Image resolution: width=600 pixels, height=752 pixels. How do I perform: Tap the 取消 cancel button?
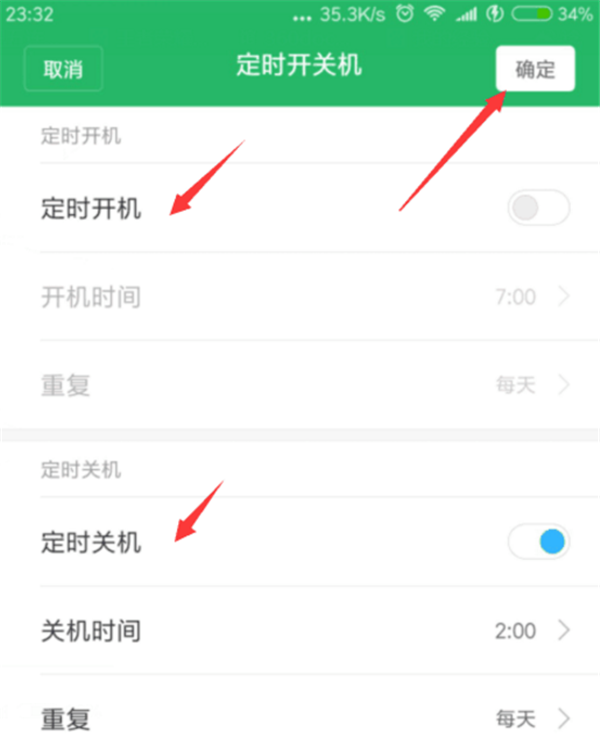pos(62,69)
